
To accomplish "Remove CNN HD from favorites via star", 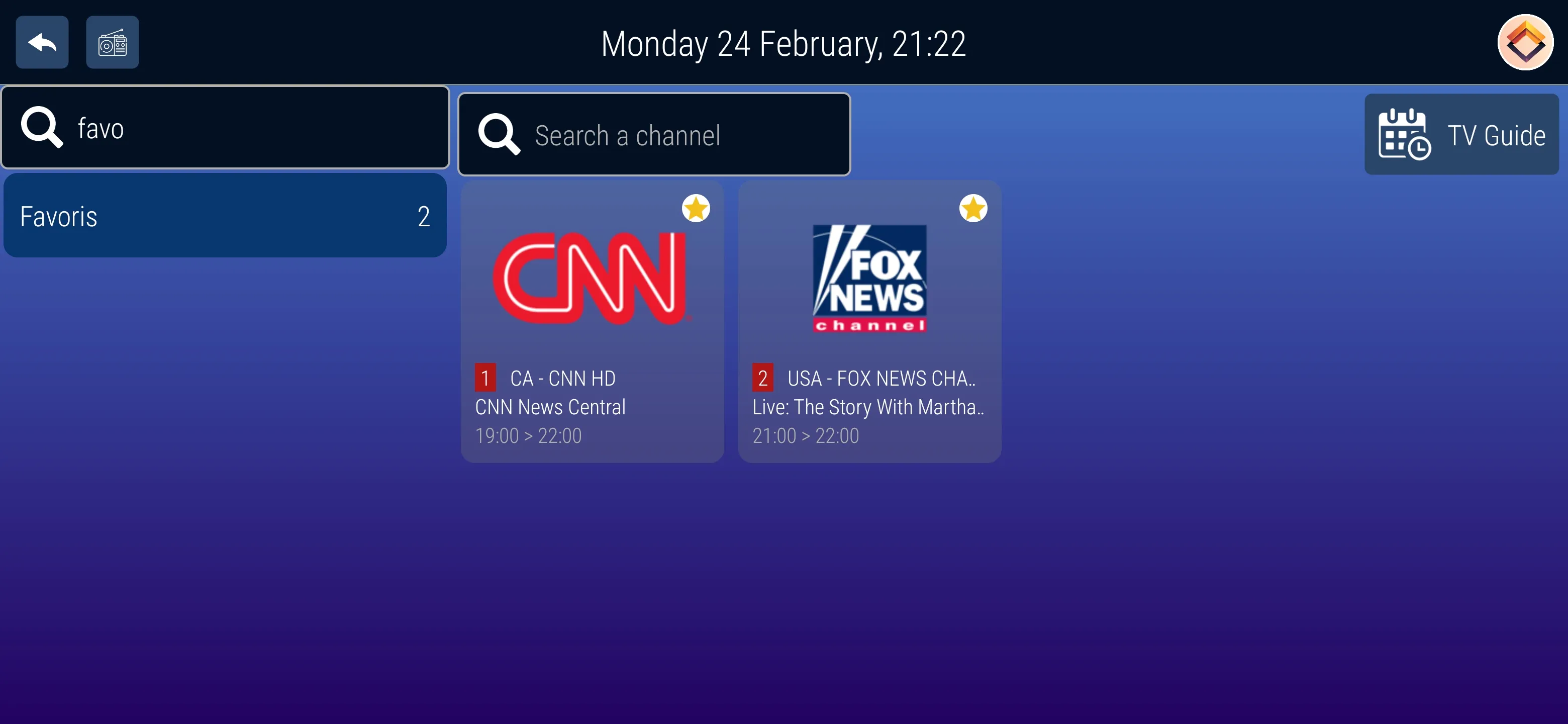I will click(696, 209).
